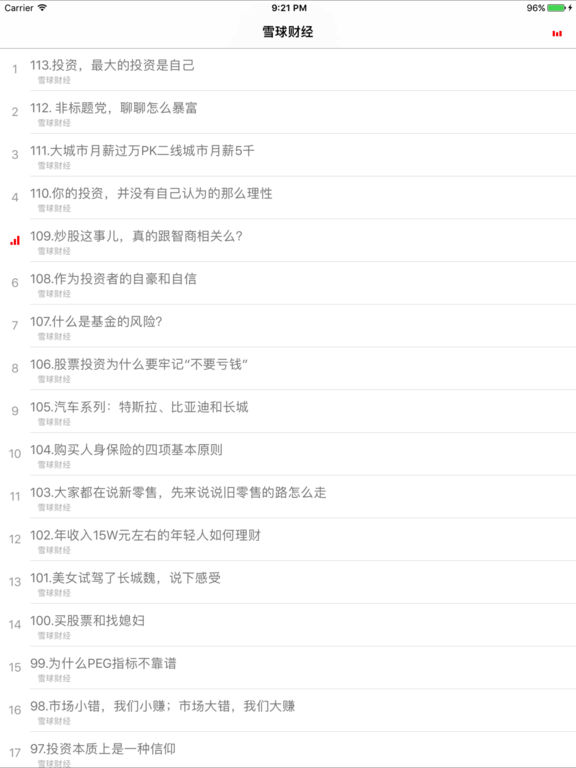Open 100.买股票和找媳妇
Viewport: 576px width, 768px height.
click(288, 624)
